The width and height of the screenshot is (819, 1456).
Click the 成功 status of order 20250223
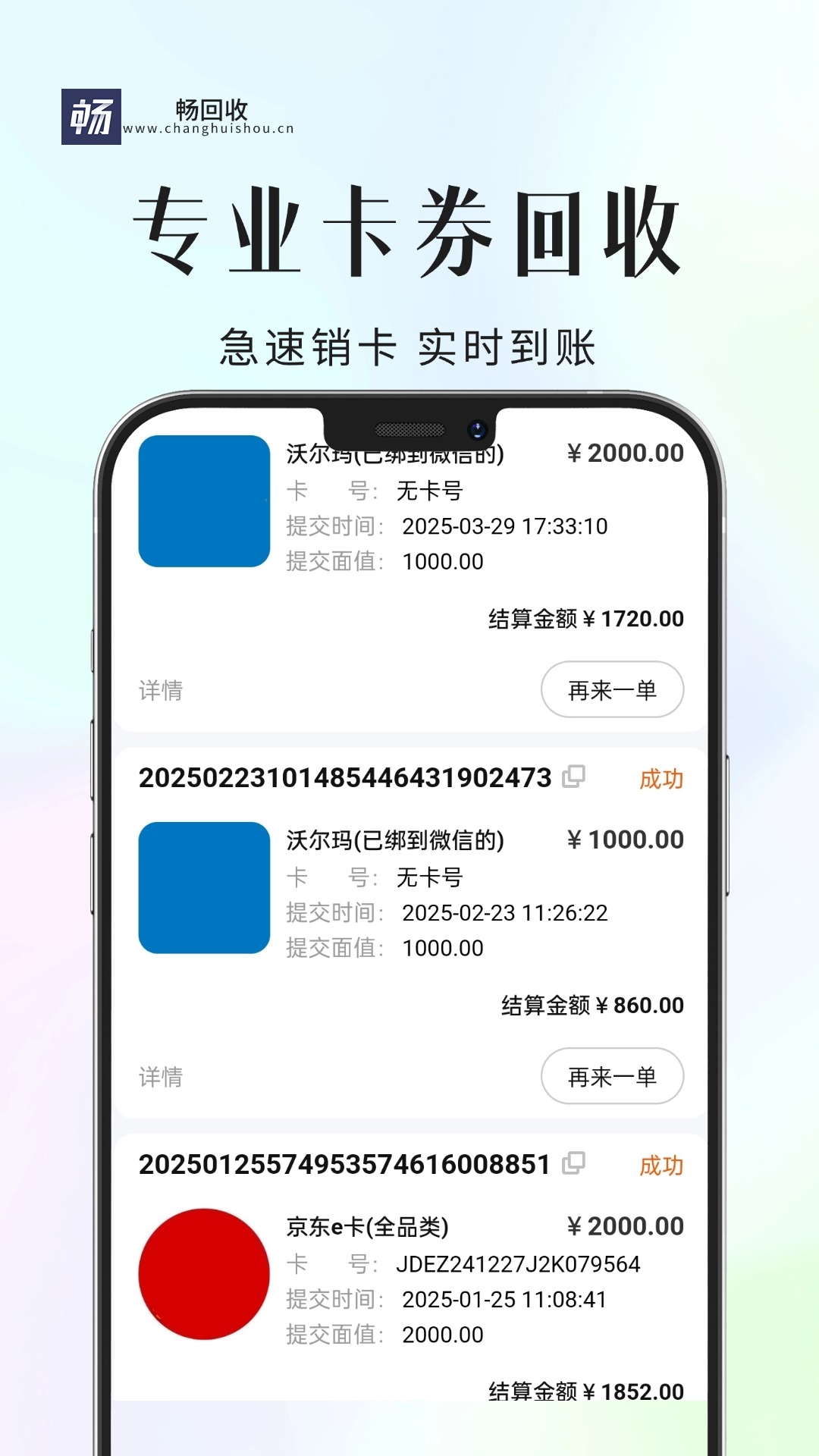pyautogui.click(x=661, y=779)
